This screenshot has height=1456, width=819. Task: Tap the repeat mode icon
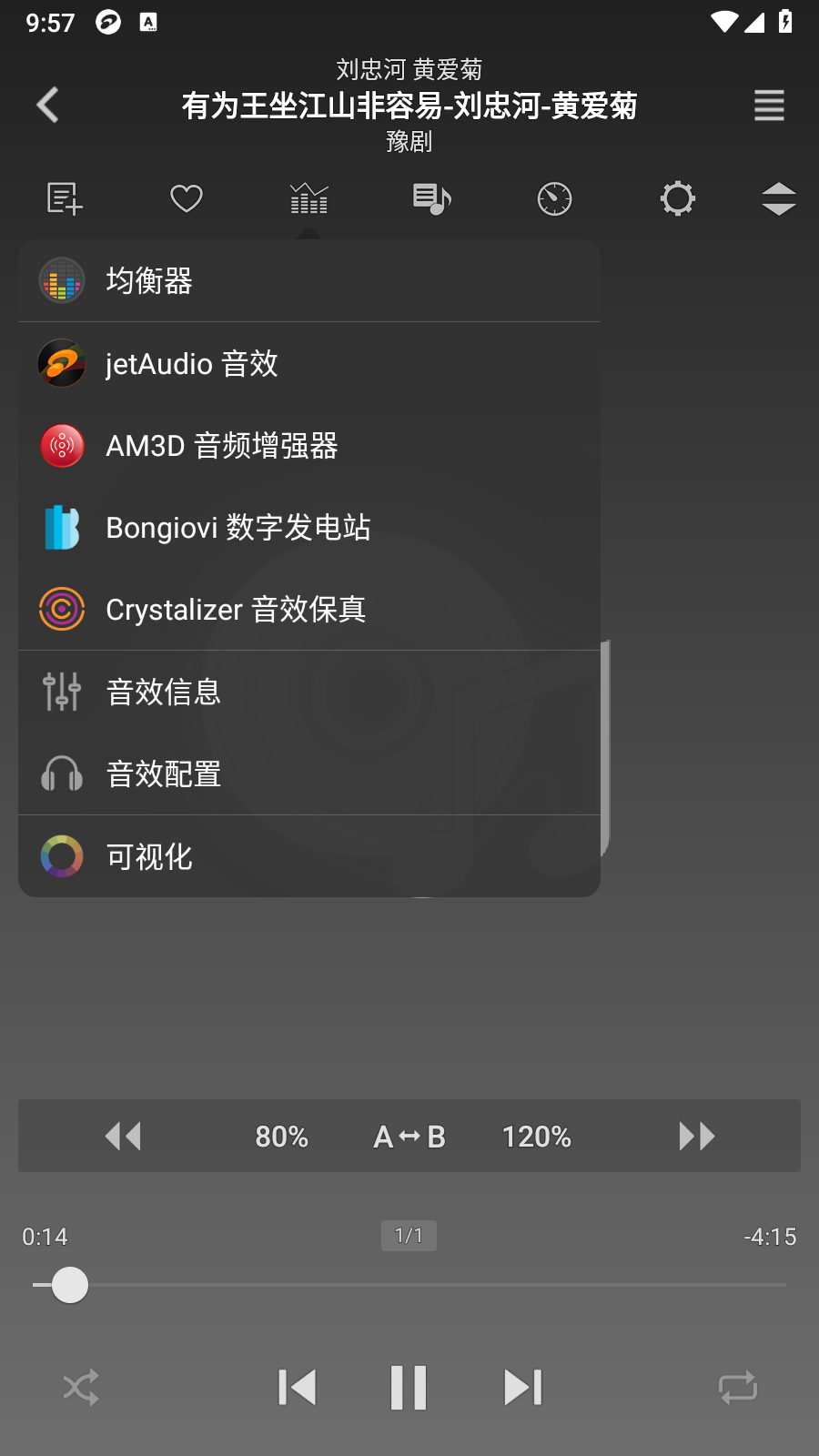click(737, 1387)
